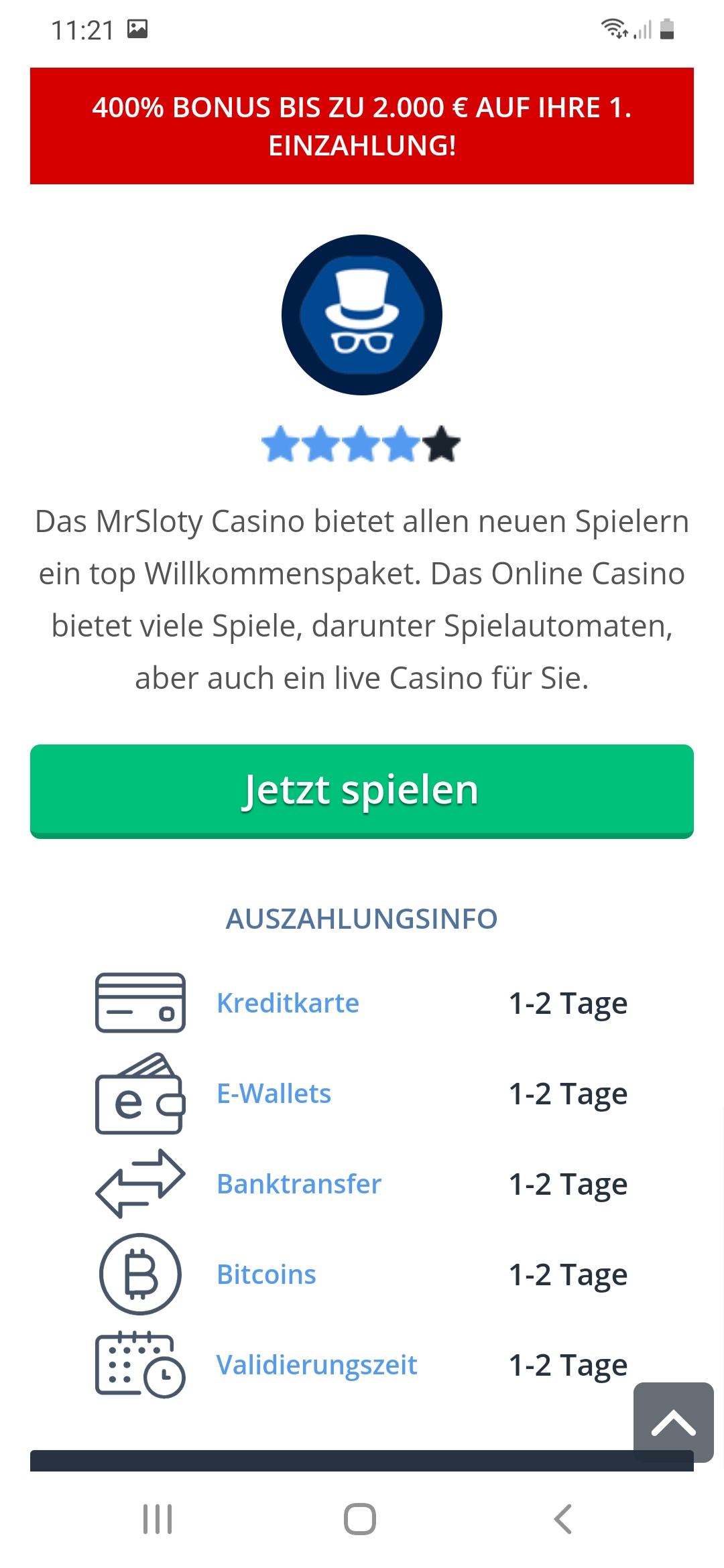Go to the home screen
This screenshot has height=1568, width=724.
(360, 1518)
